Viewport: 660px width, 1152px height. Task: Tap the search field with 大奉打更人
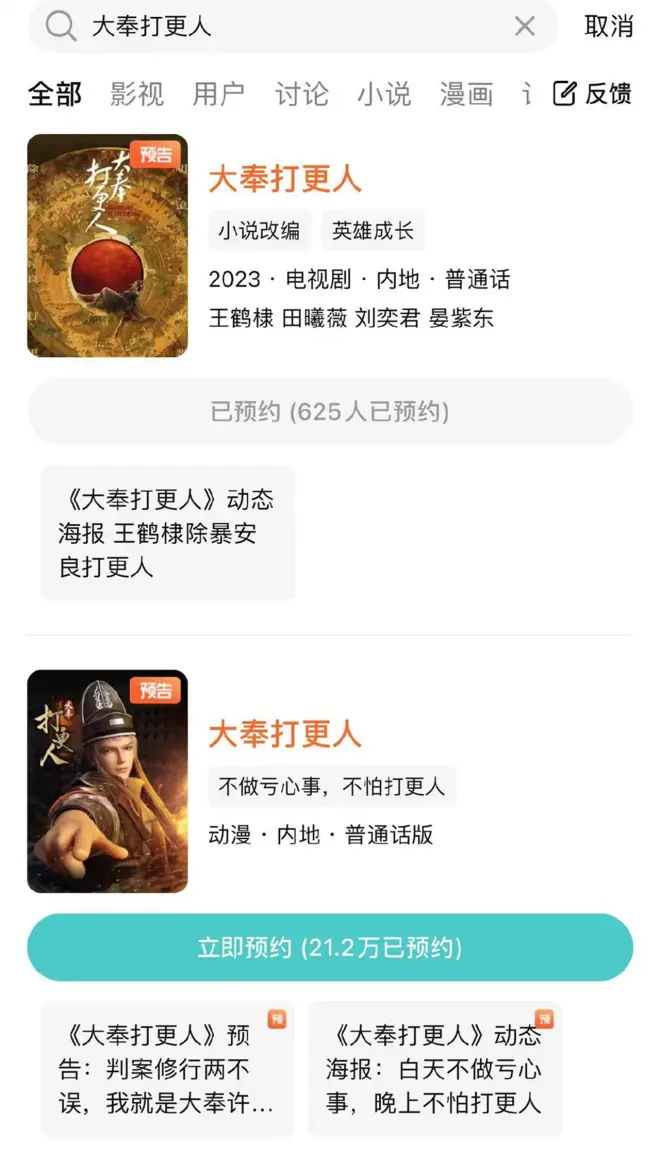[x=290, y=26]
